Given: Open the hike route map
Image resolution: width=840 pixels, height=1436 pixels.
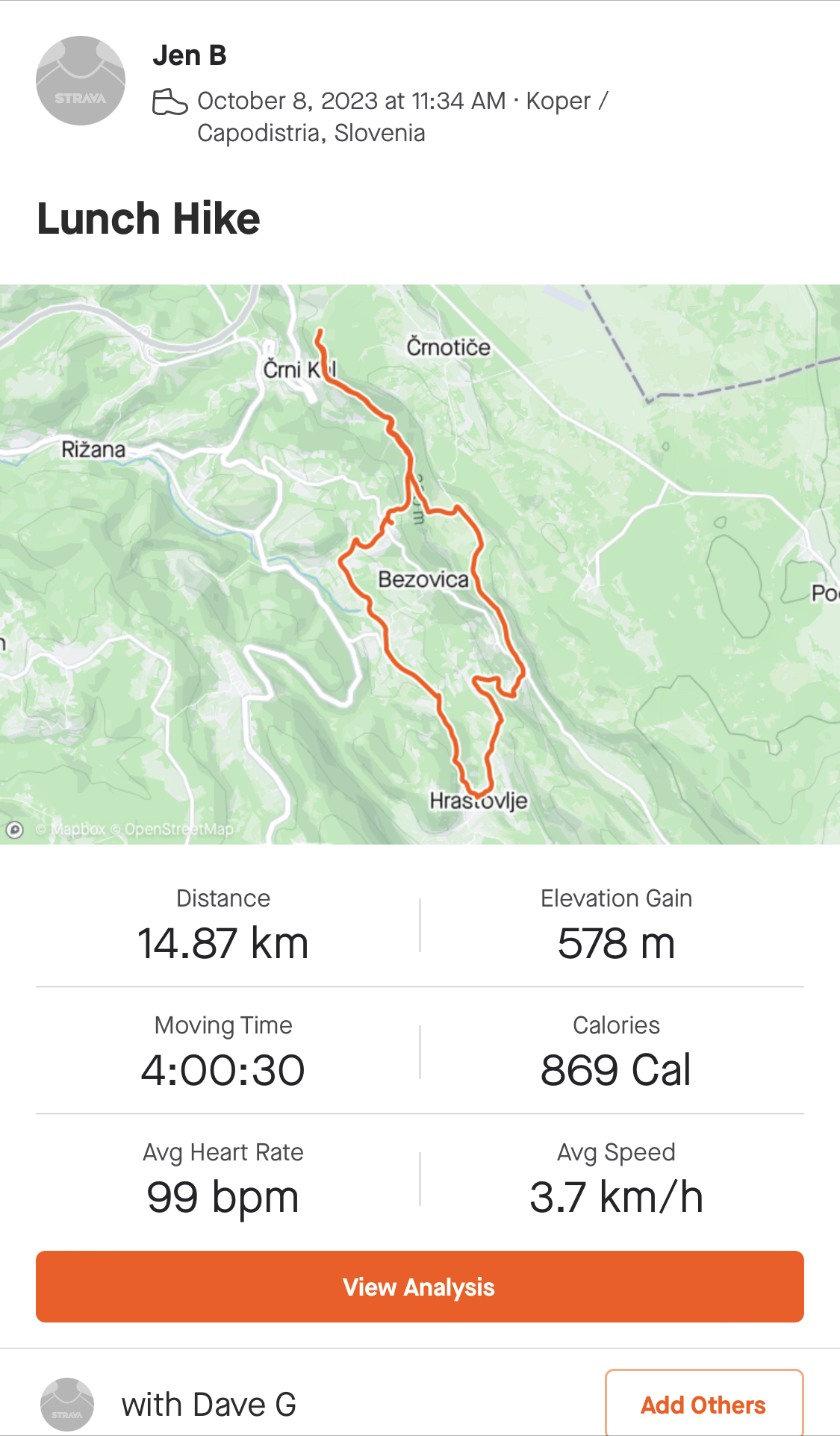Looking at the screenshot, I should tap(420, 564).
